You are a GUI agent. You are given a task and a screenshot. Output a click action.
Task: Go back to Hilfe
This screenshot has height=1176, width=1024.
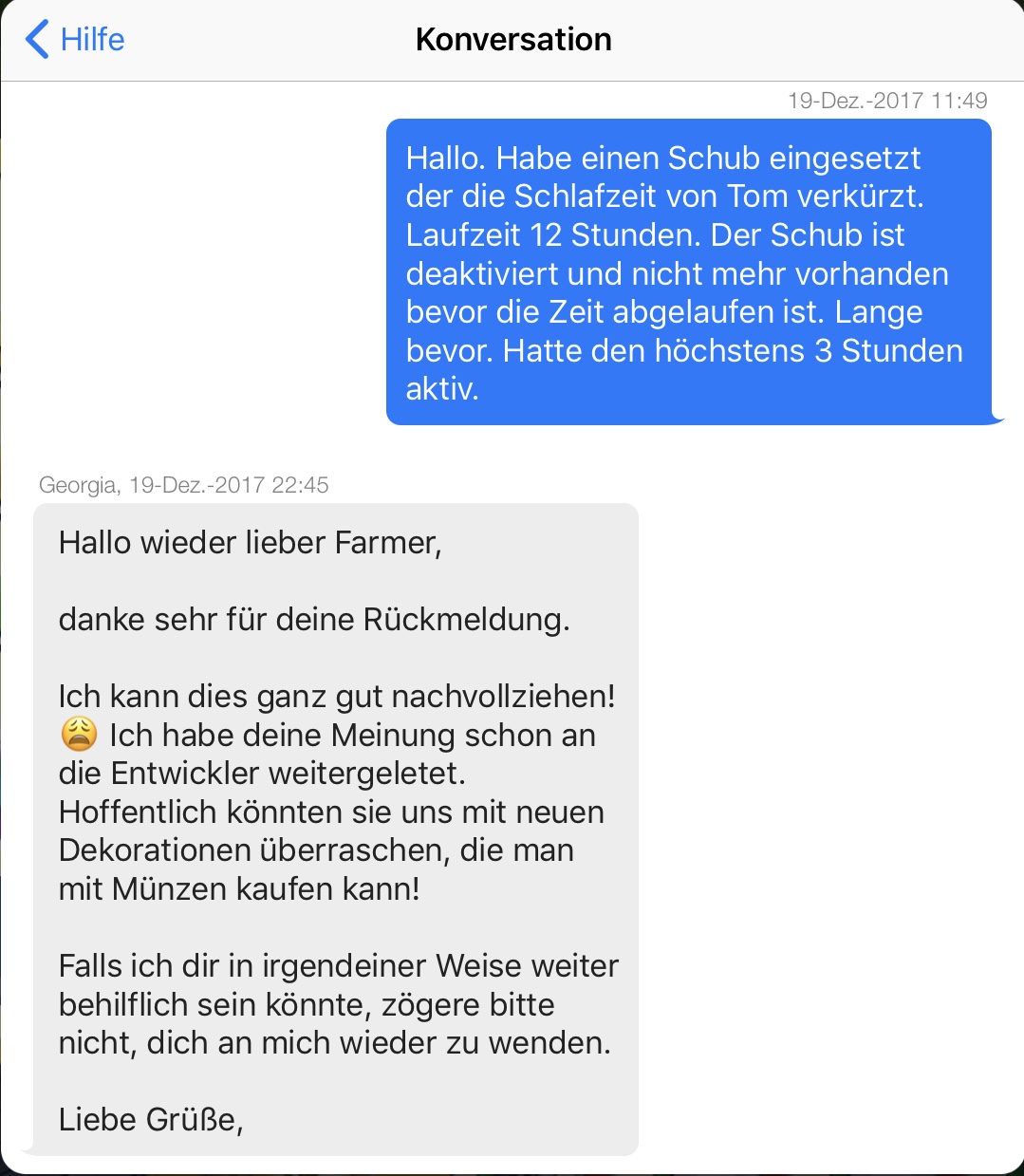tap(75, 40)
